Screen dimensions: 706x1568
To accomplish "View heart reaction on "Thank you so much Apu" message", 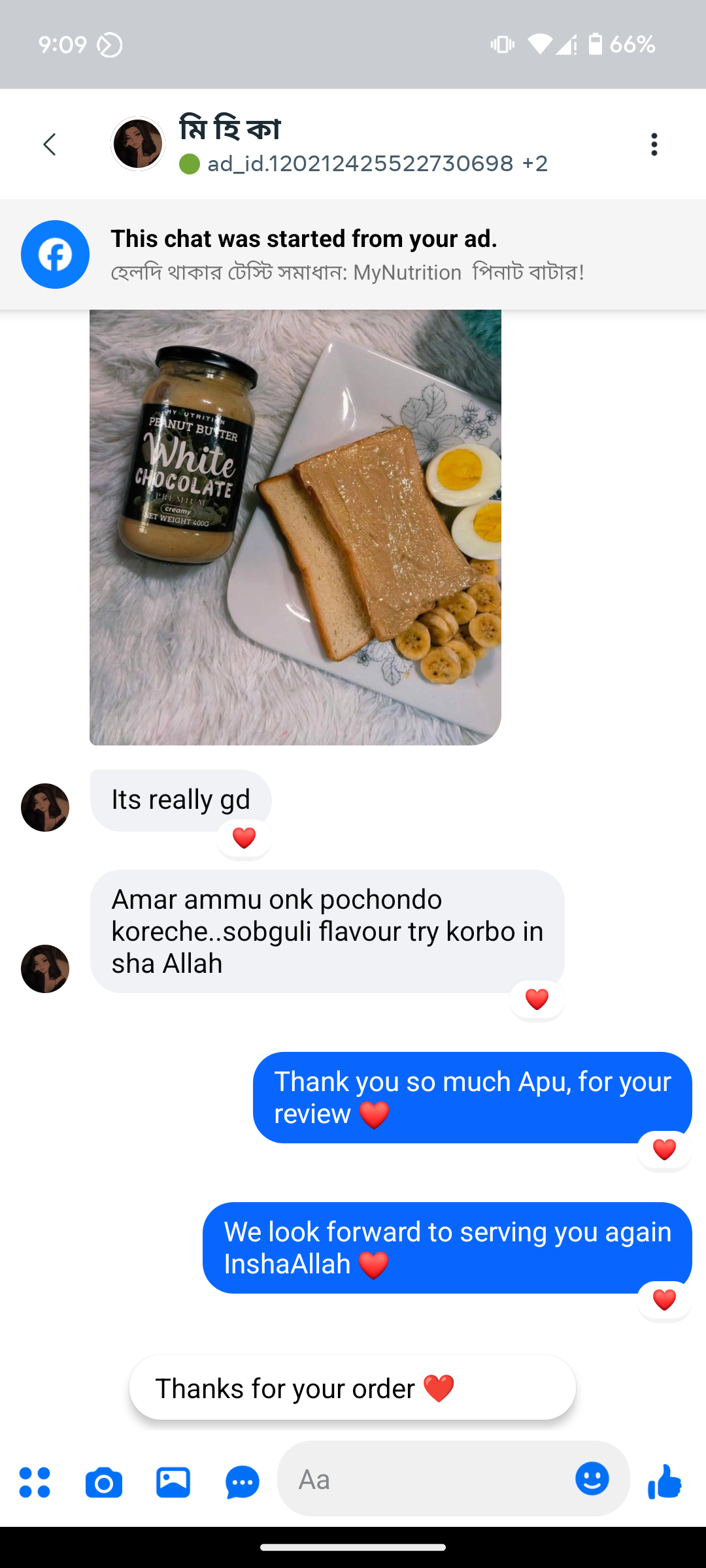I will pos(664,1149).
